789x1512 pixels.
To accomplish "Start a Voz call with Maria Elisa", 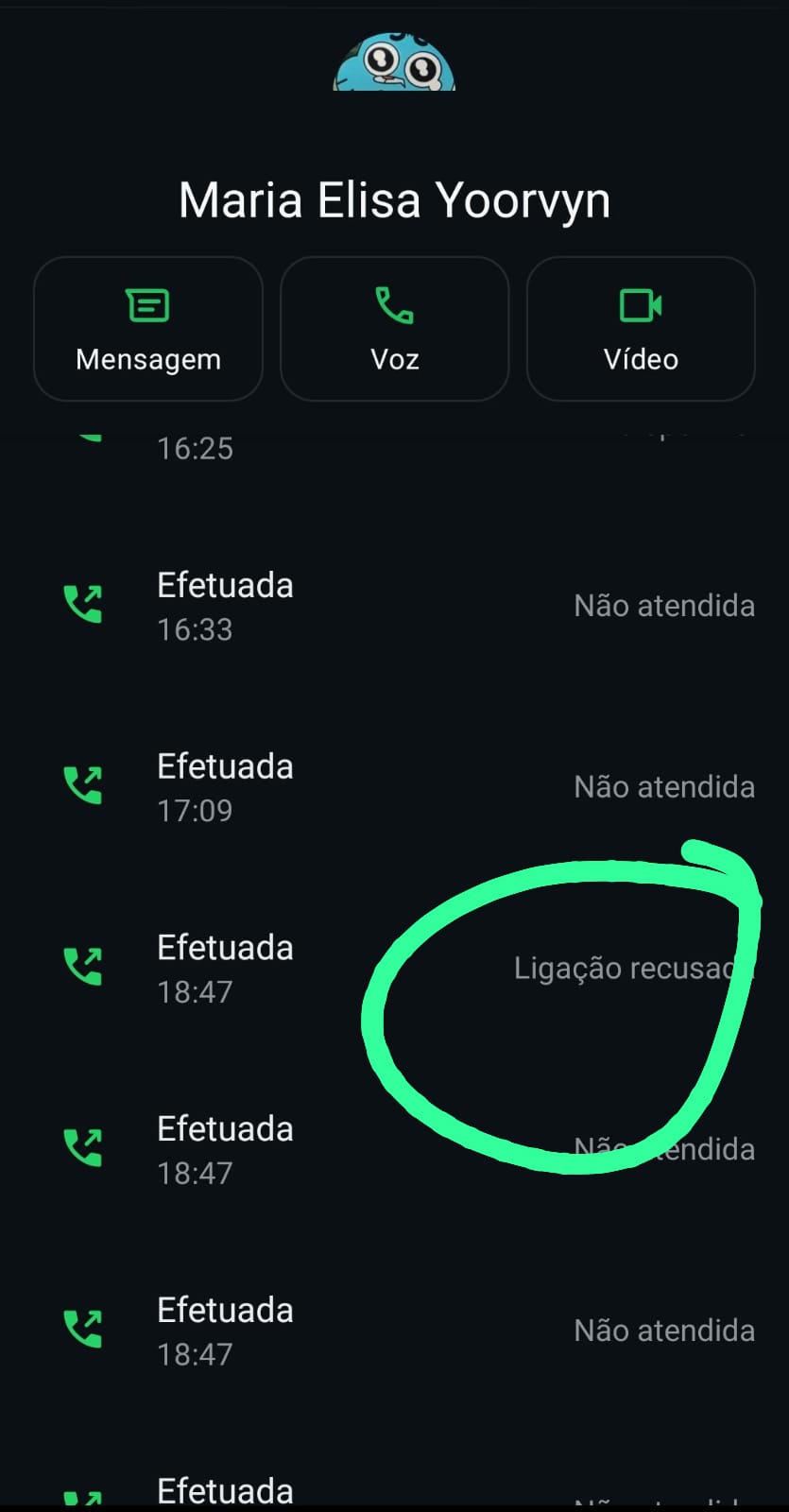I will click(x=395, y=329).
